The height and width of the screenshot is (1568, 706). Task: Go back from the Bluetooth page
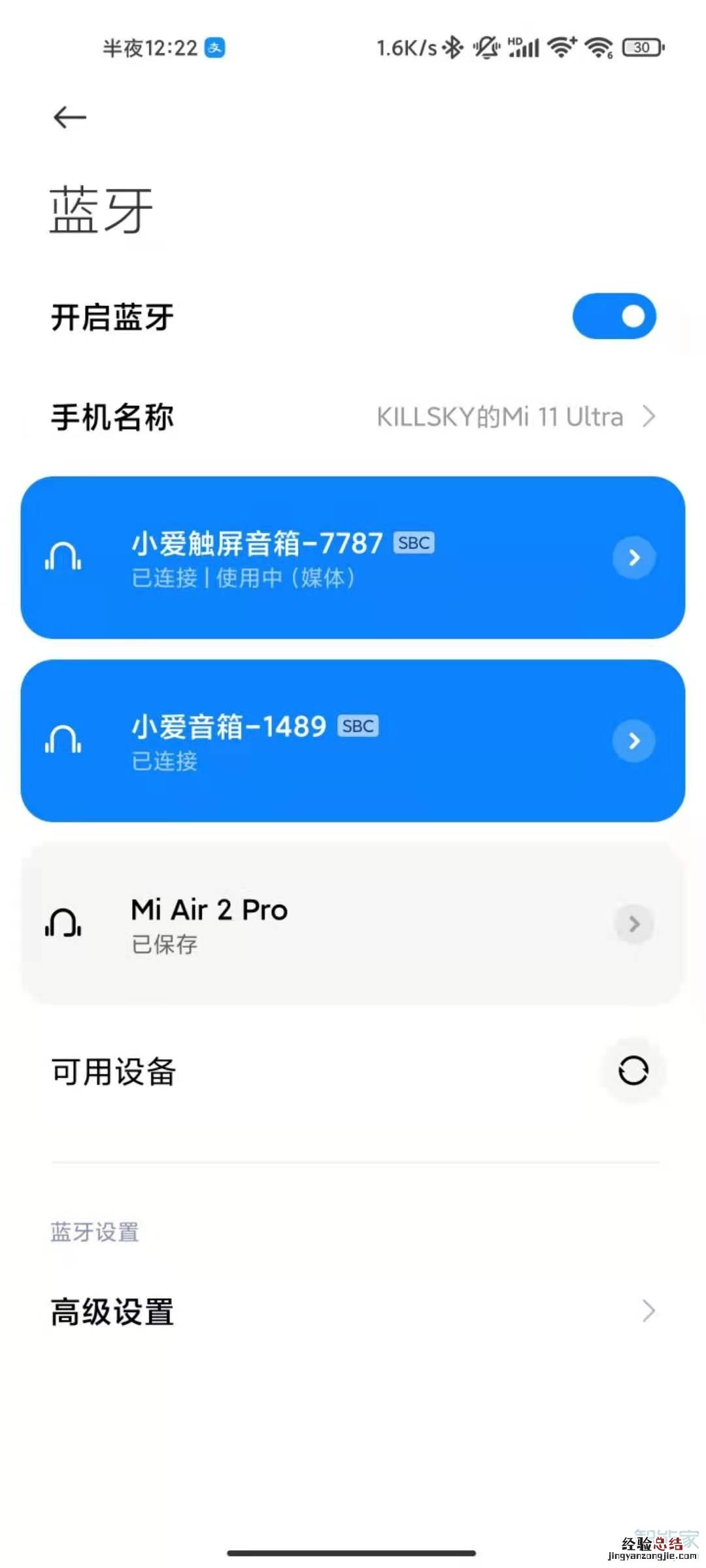point(70,118)
